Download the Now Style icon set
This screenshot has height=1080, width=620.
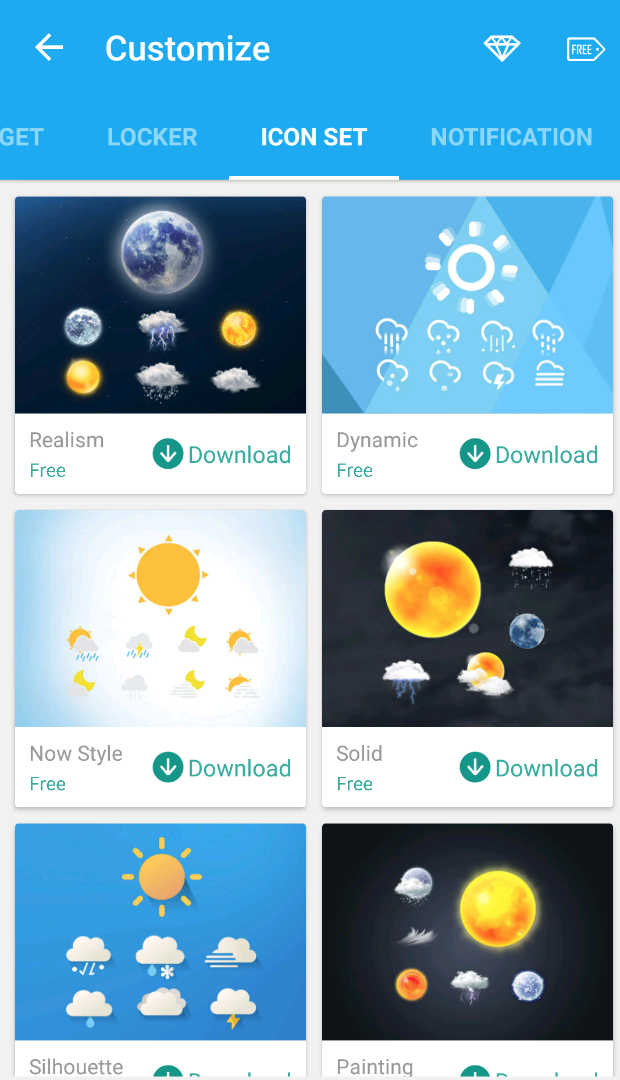(222, 768)
